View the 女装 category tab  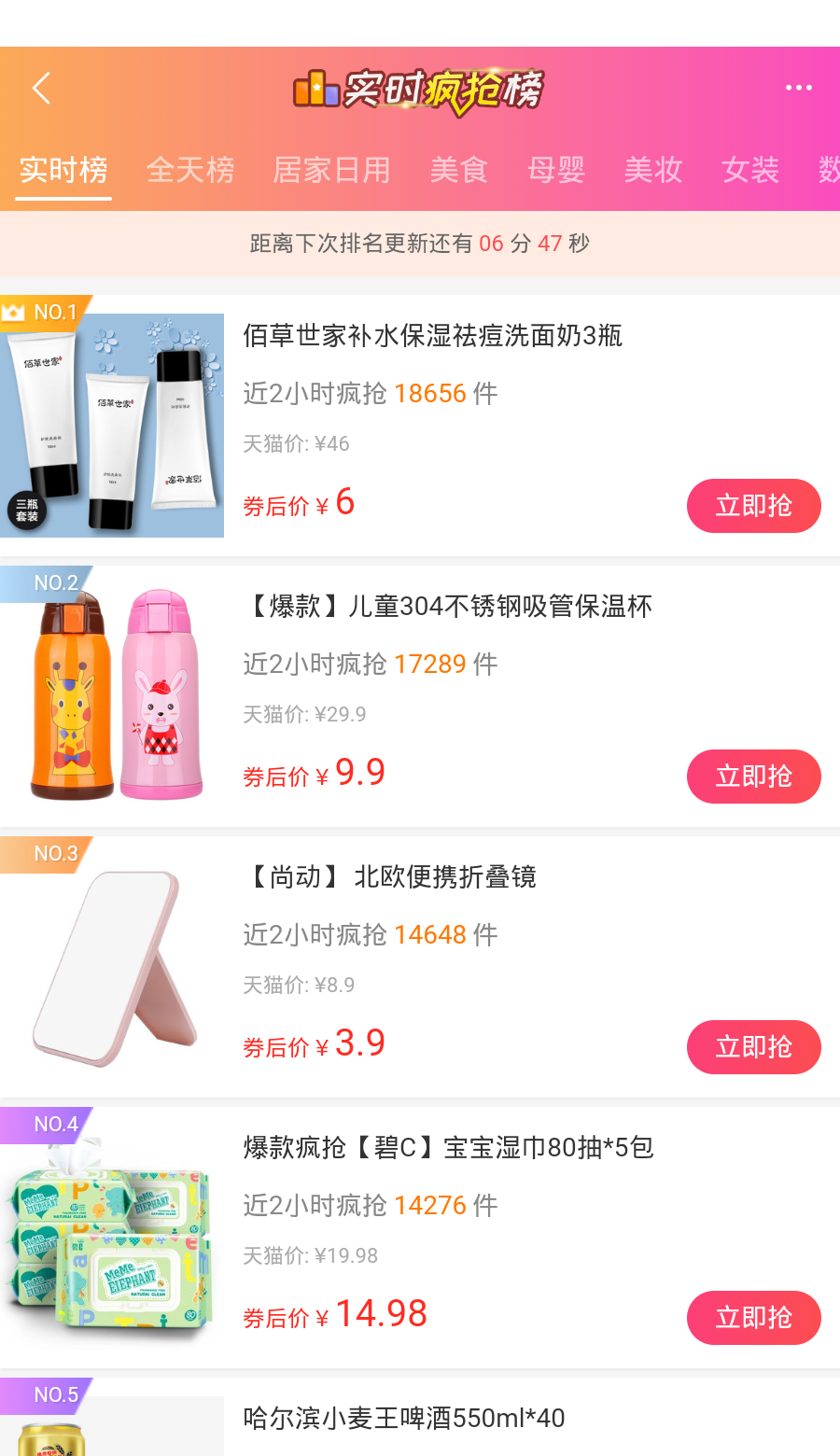[x=750, y=170]
